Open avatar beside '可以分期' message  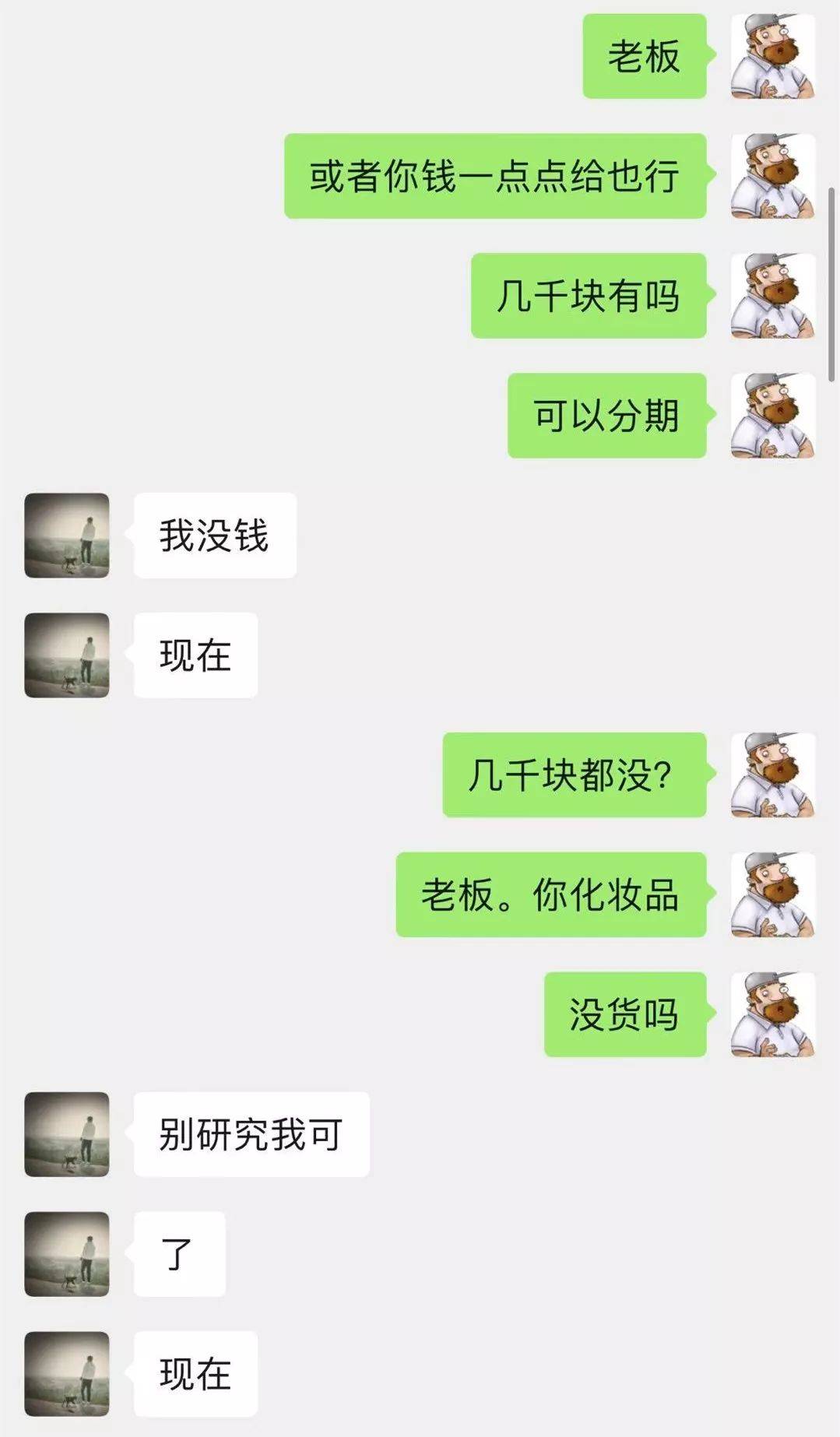772,416
